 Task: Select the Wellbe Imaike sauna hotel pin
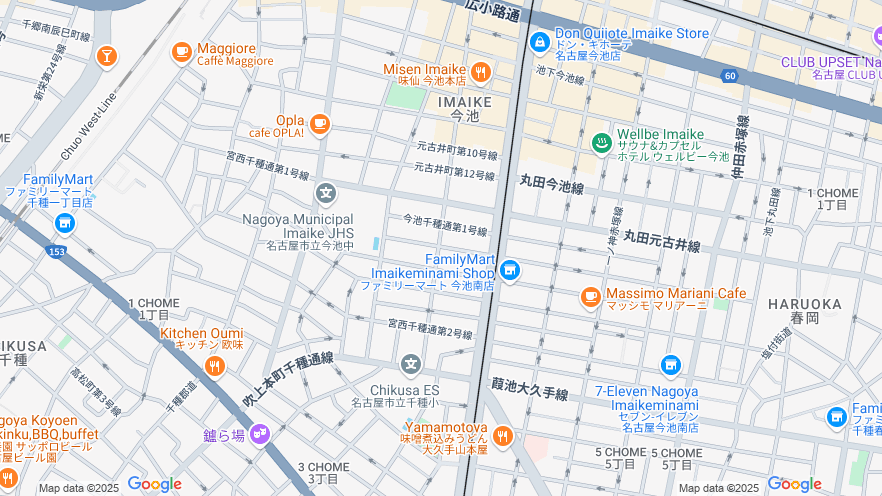pos(601,144)
